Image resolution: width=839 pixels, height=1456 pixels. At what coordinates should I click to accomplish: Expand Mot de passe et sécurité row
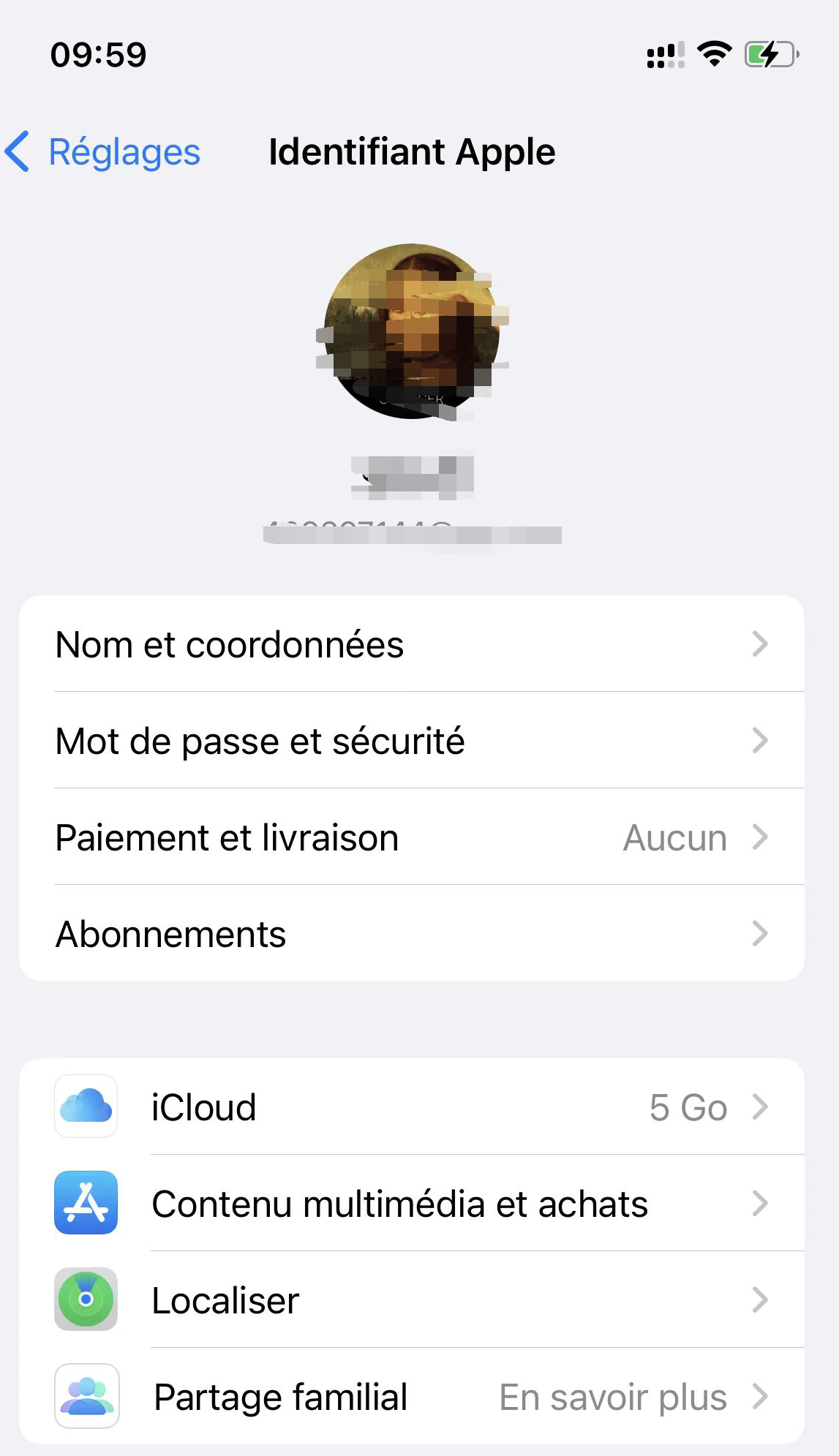click(x=761, y=740)
